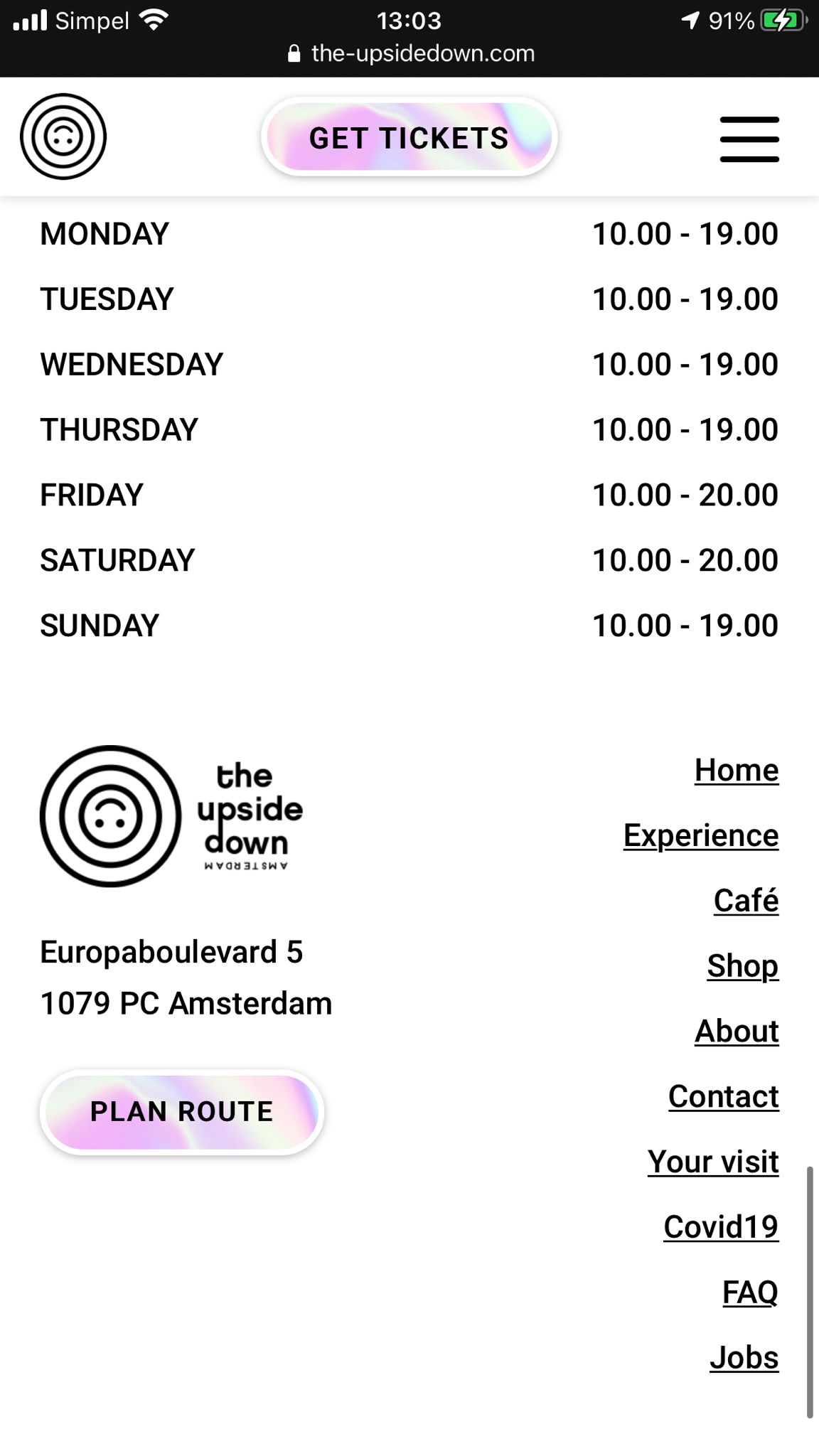This screenshot has width=819, height=1456.
Task: Open the Café link
Action: tap(746, 901)
